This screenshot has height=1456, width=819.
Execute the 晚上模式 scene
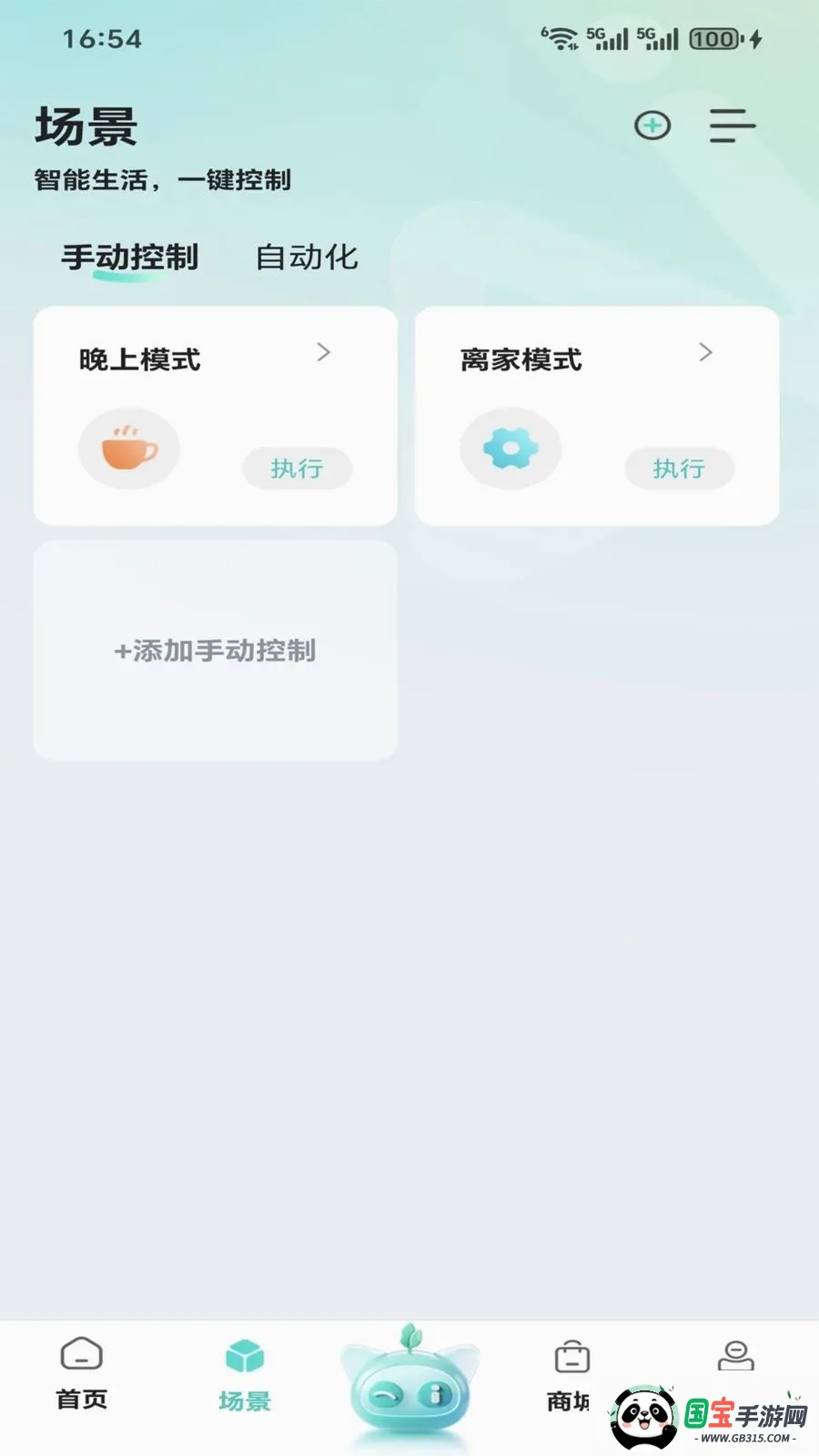(297, 469)
